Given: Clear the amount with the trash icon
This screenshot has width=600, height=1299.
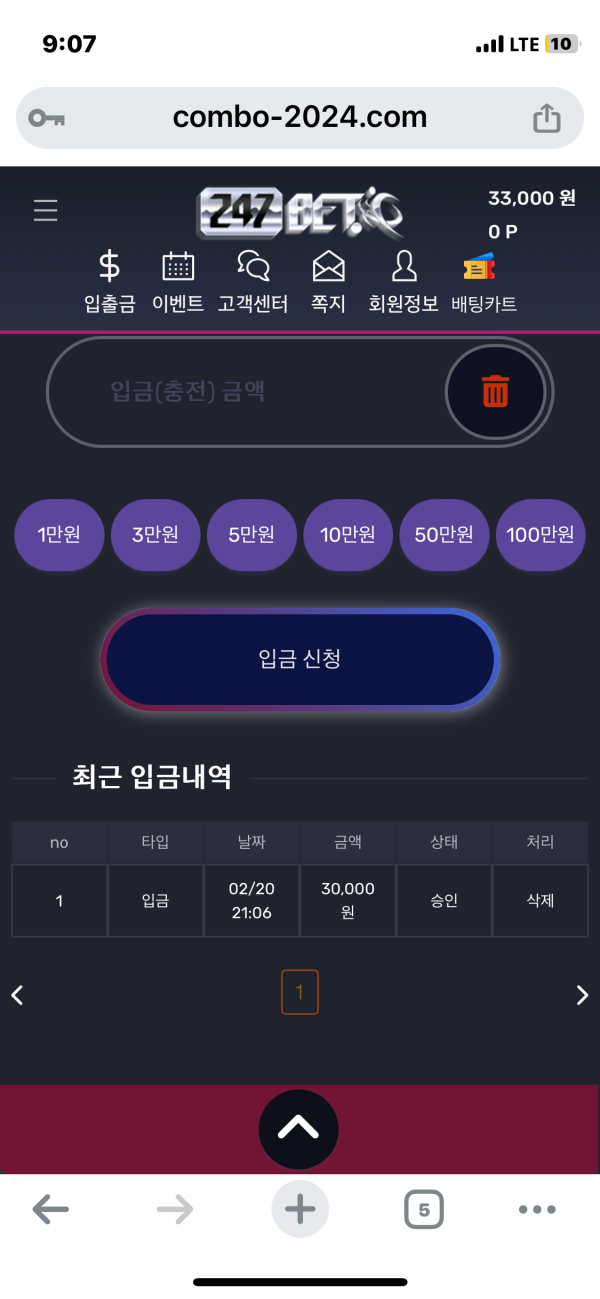Looking at the screenshot, I should [x=495, y=391].
